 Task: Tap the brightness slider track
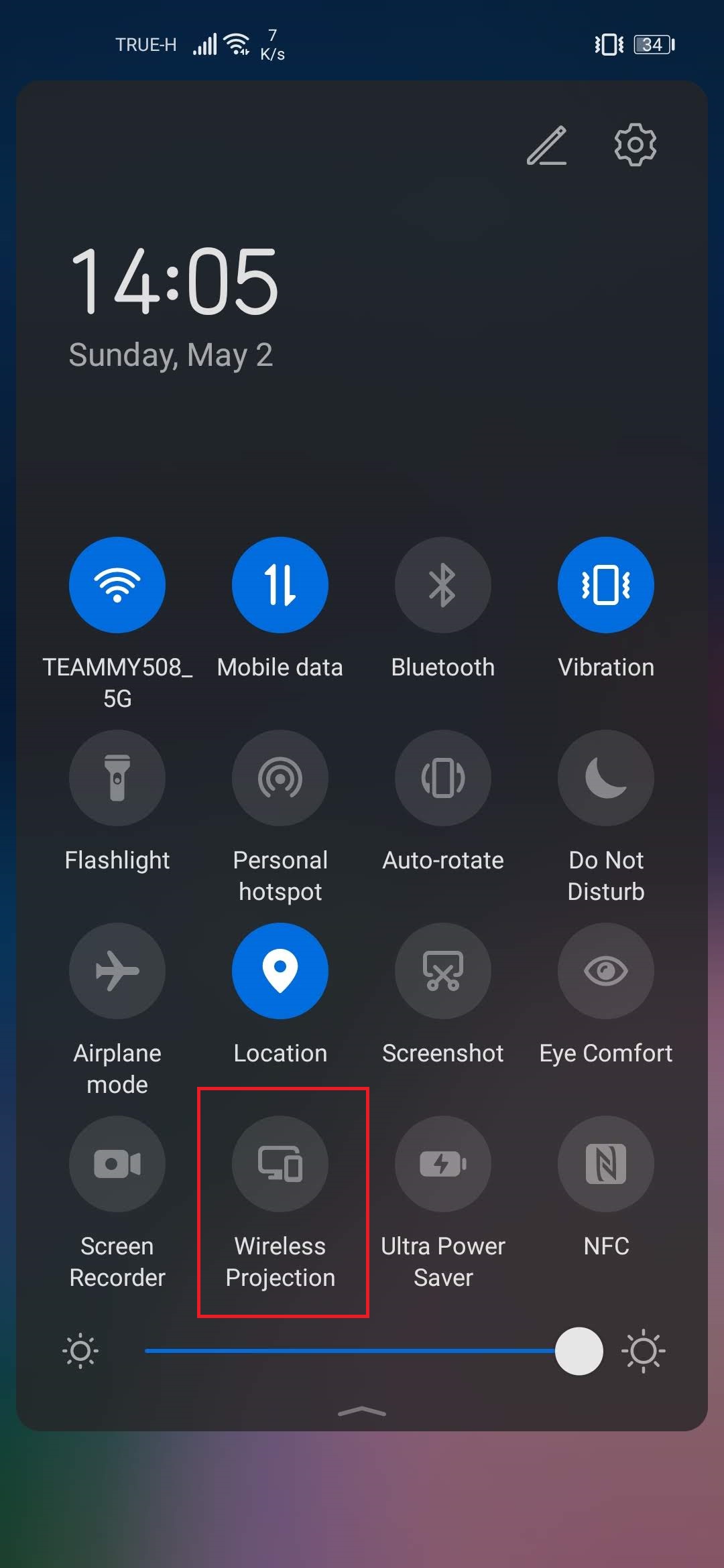coord(362,1351)
